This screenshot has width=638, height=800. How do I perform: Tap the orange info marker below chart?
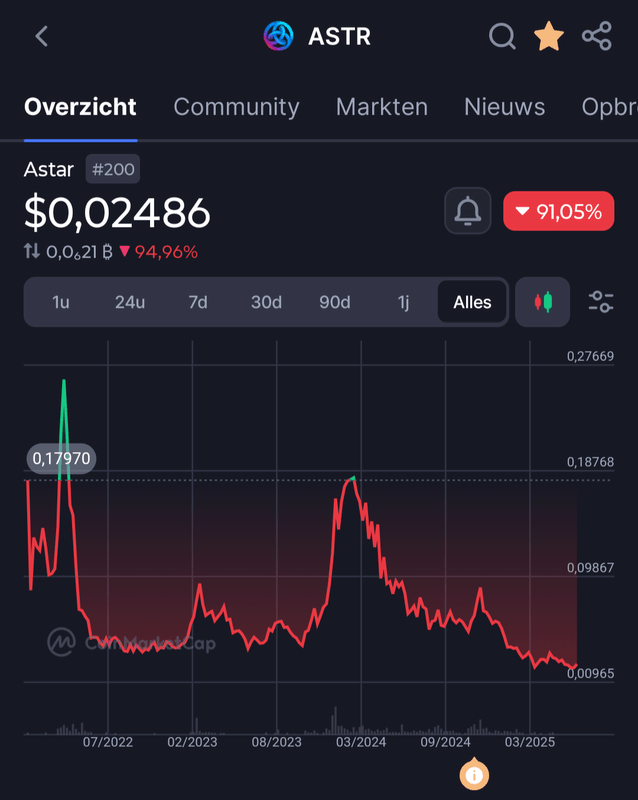coord(474,774)
